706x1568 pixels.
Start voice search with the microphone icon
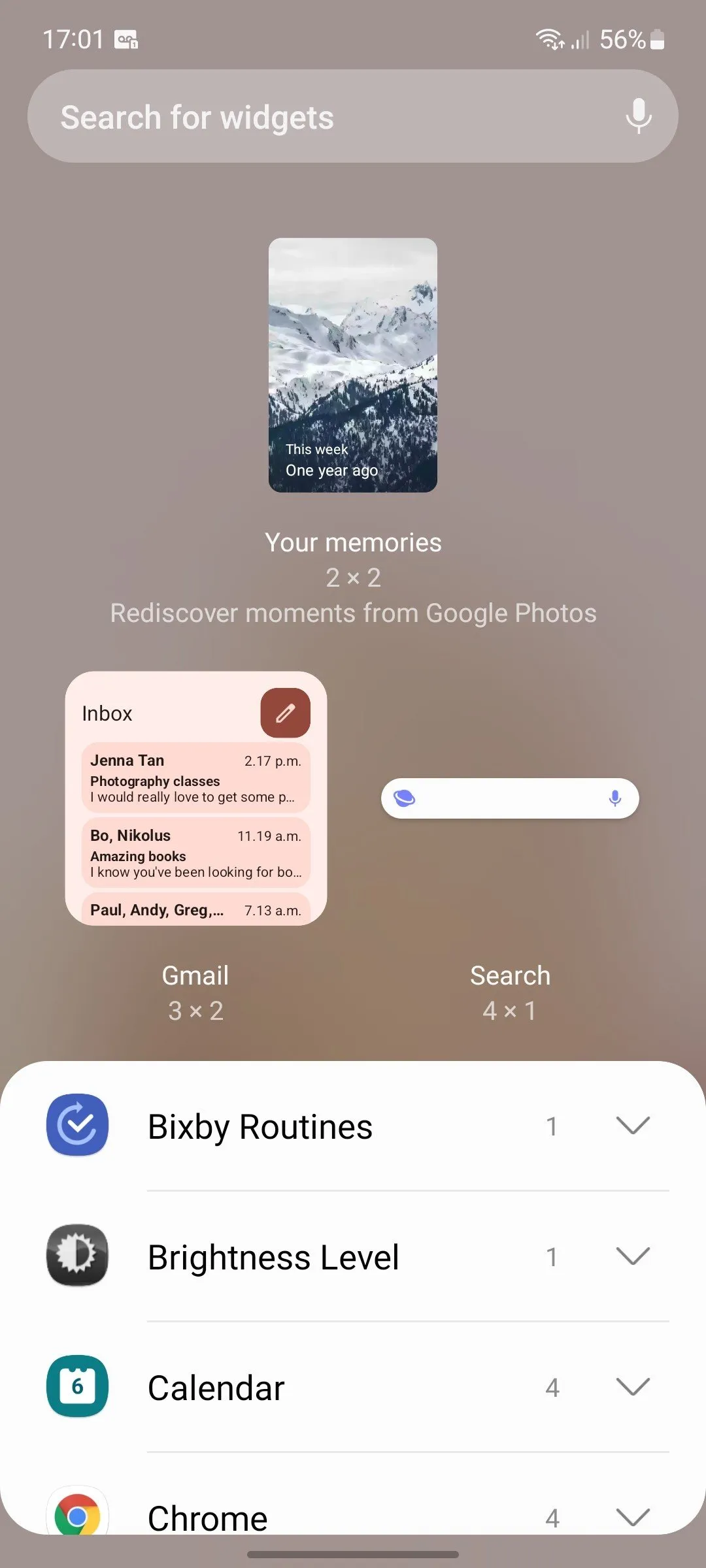tap(638, 116)
